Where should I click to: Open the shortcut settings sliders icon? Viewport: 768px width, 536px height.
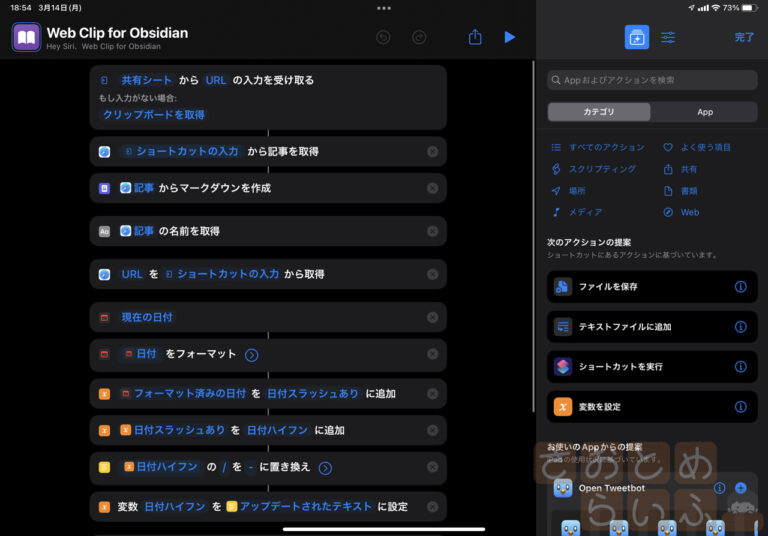[x=668, y=37]
